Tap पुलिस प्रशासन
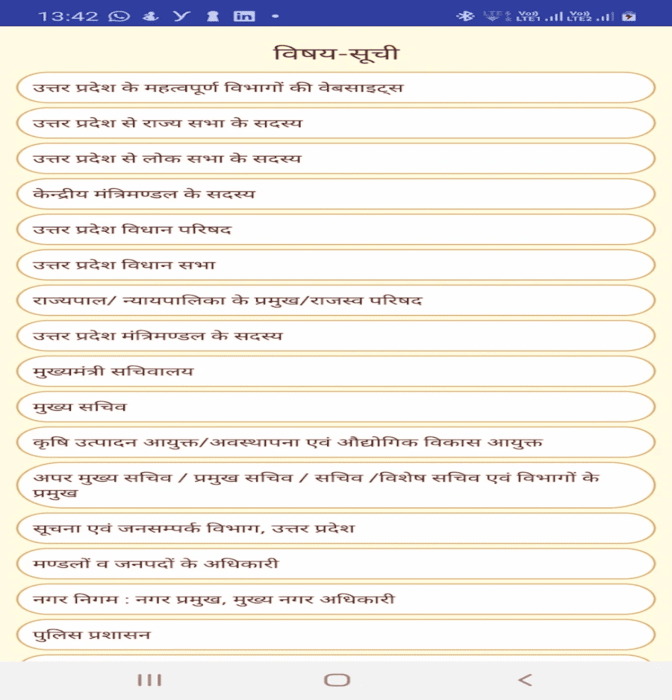Image resolution: width=672 pixels, height=700 pixels. tap(336, 635)
